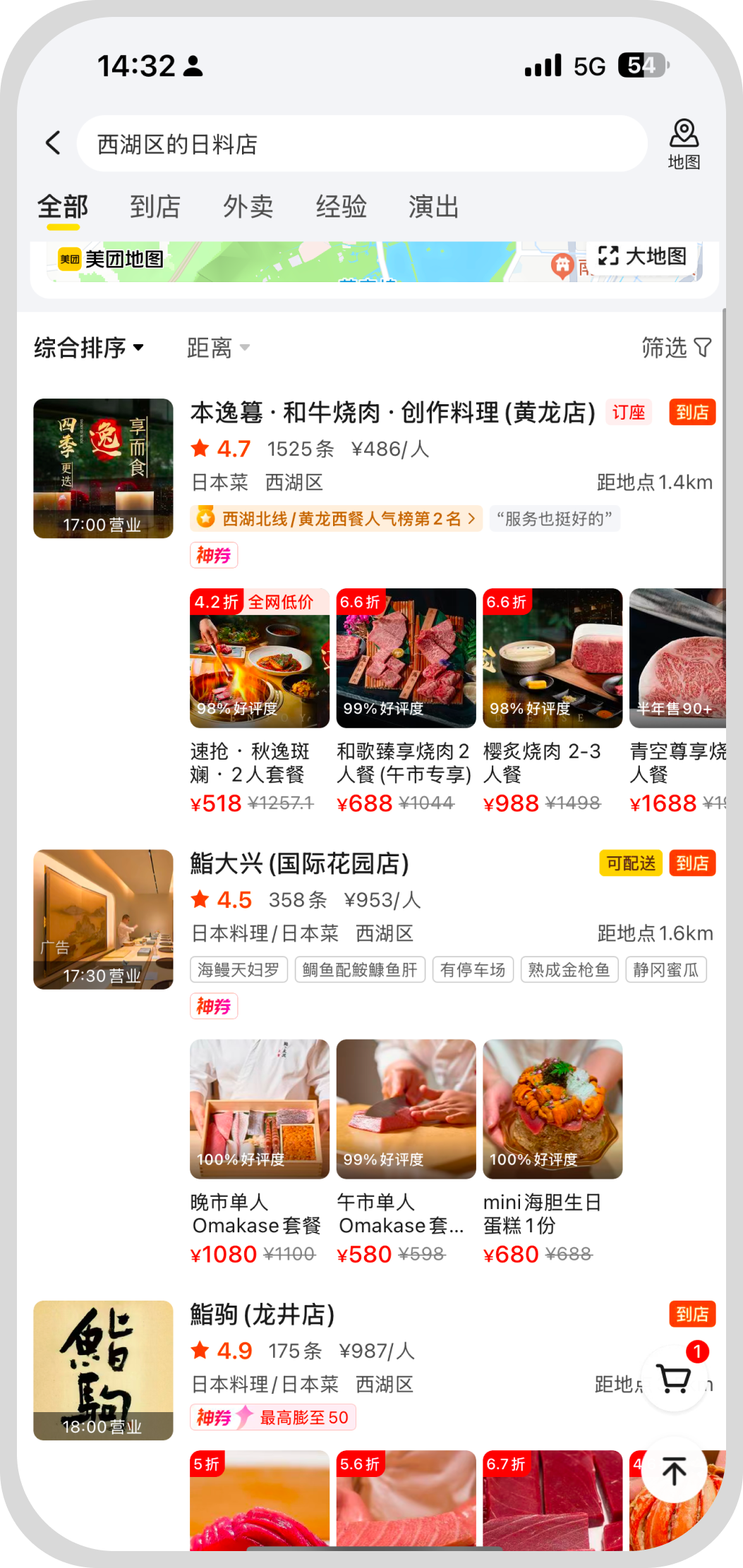The width and height of the screenshot is (743, 1568).
Task: Open the 和歌臻享烧肉2人餐 deal
Action: 406,700
